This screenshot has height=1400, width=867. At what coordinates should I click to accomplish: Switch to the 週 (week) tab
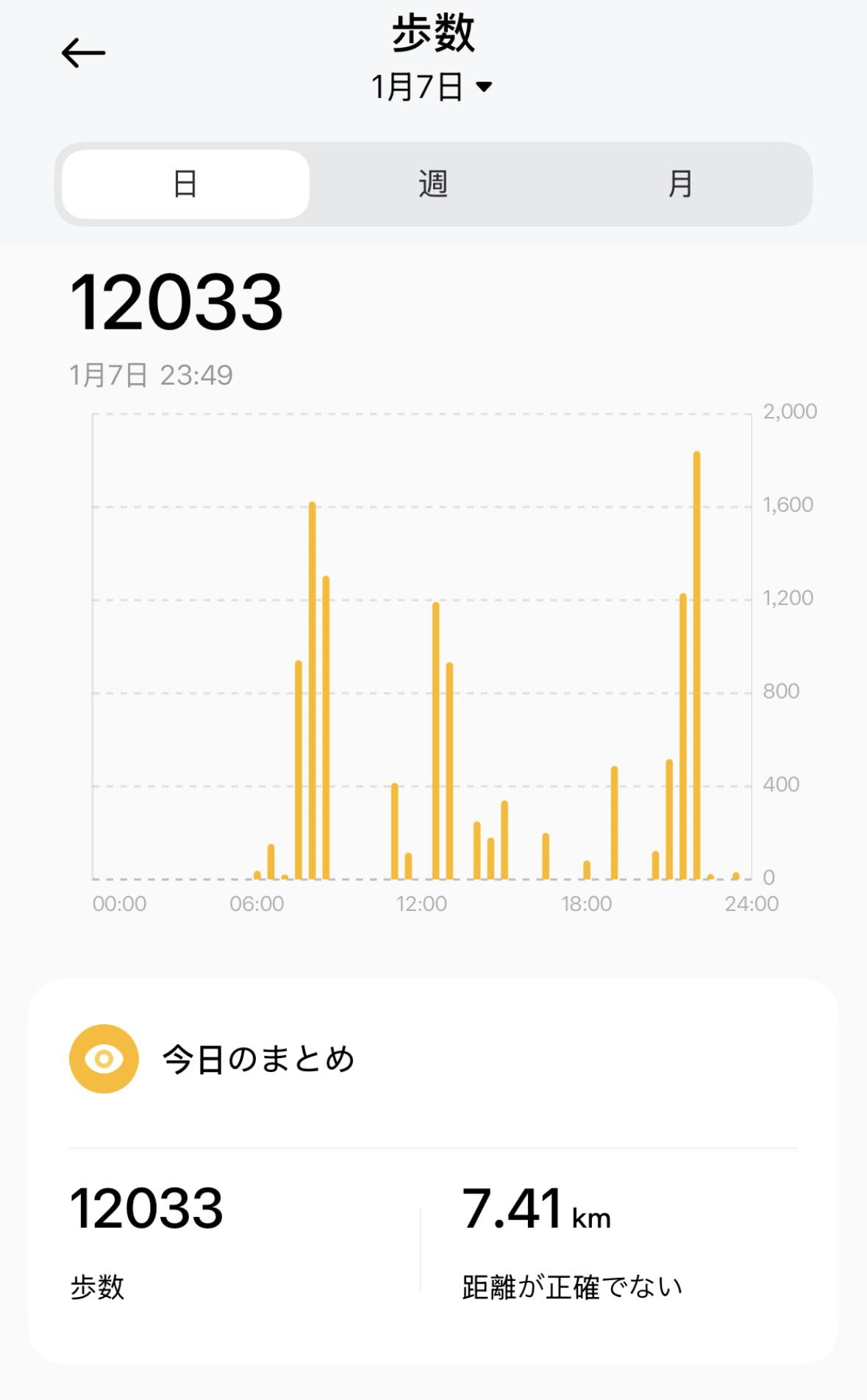(x=433, y=184)
